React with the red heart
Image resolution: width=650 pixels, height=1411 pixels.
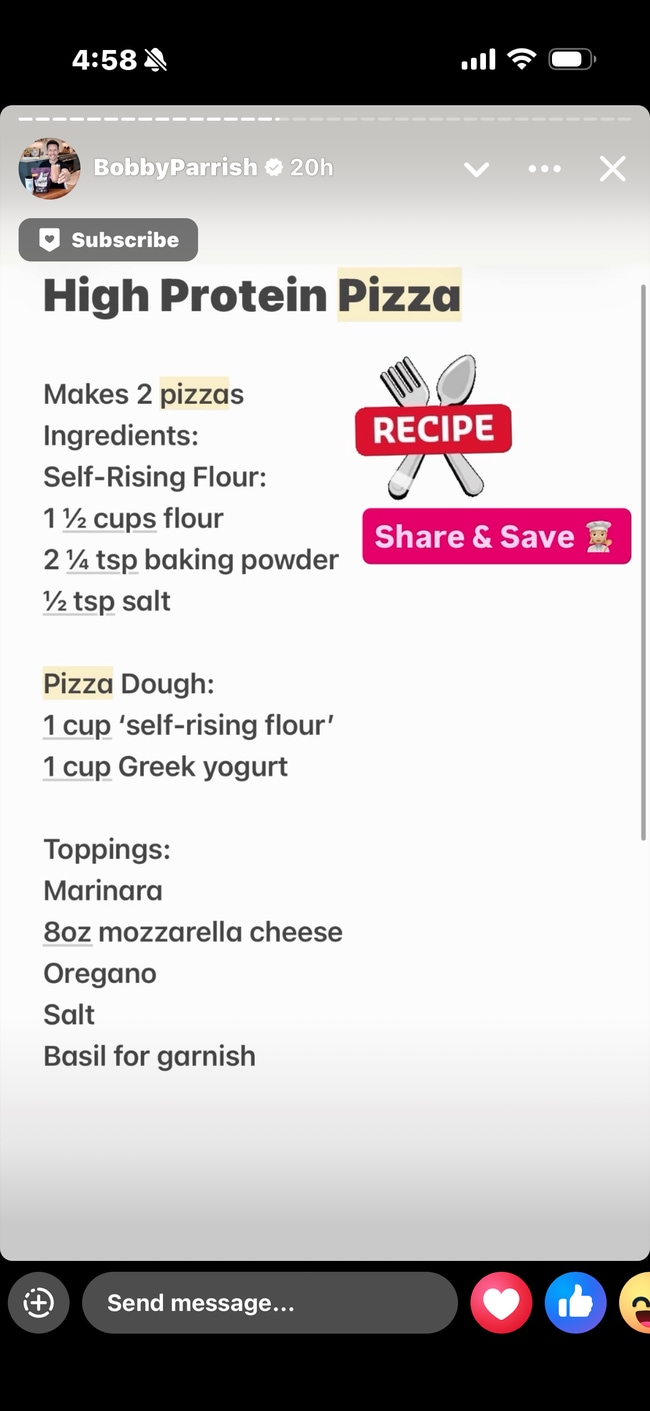pyautogui.click(x=501, y=1303)
